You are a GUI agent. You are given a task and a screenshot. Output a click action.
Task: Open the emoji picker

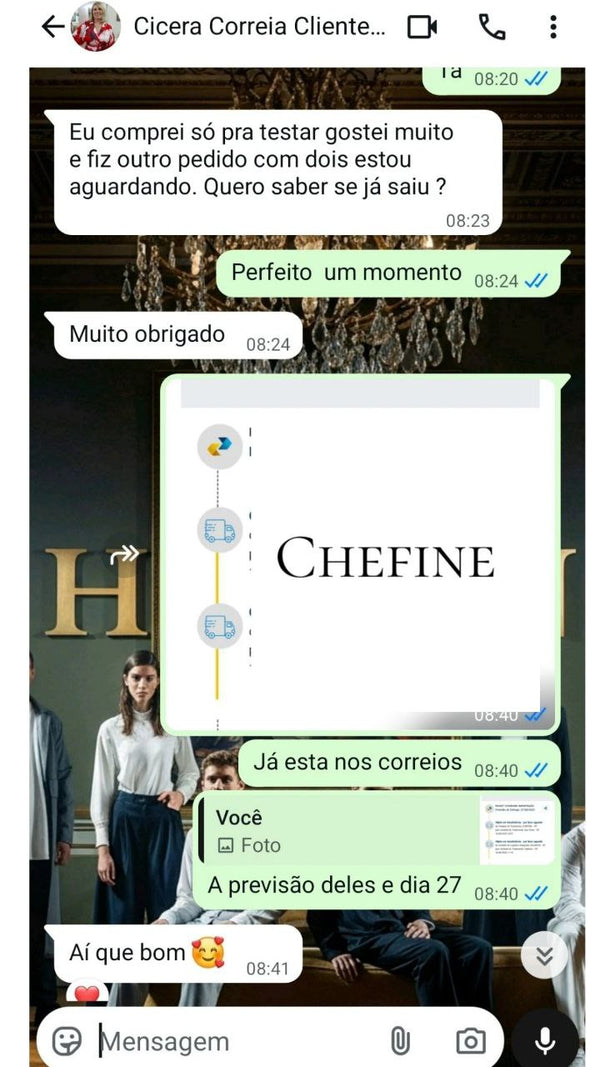point(67,1041)
